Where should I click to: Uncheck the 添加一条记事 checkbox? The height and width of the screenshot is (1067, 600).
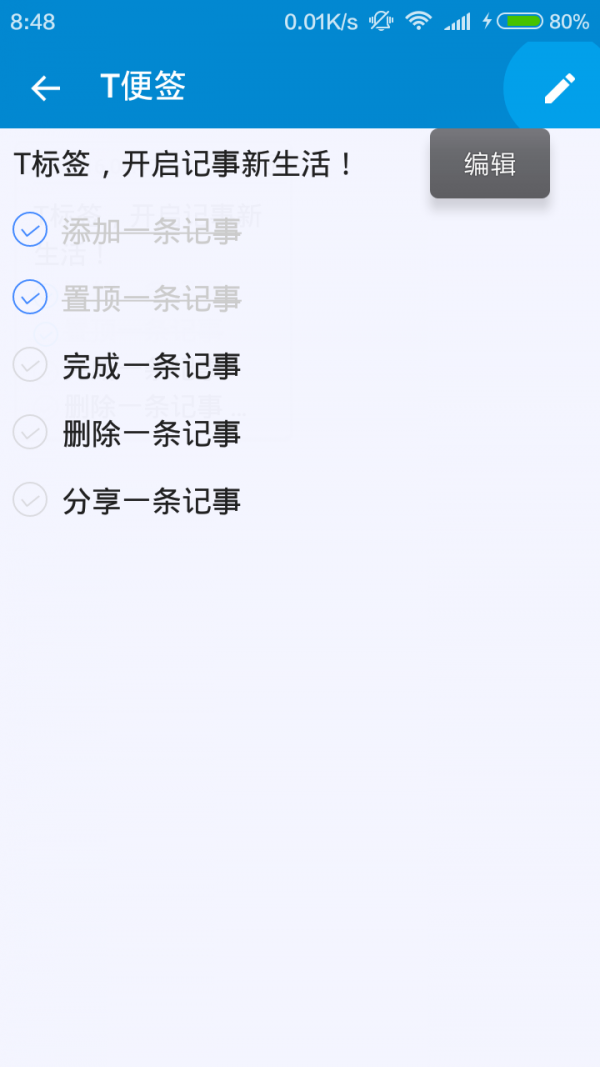coord(30,230)
